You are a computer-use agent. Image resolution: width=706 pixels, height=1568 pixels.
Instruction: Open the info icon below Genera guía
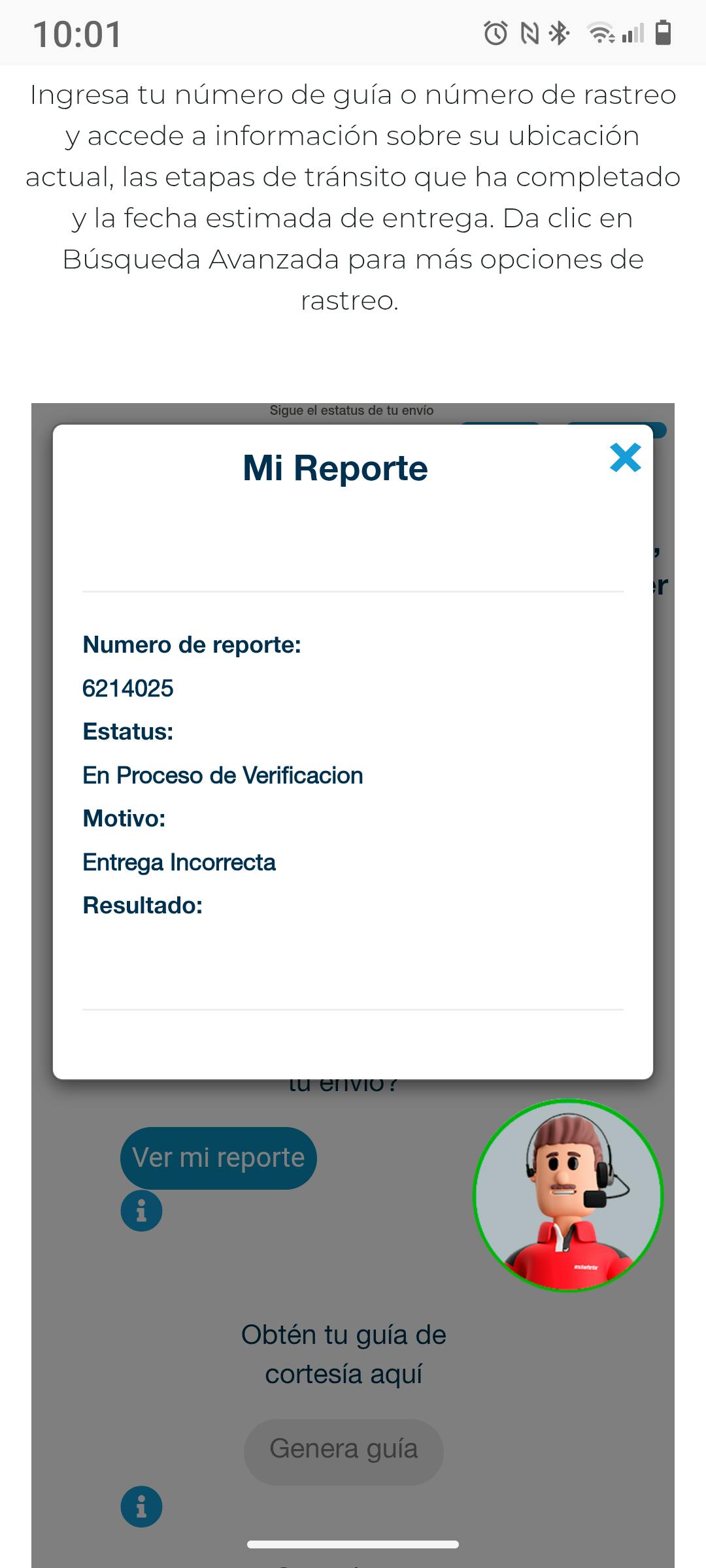point(141,1507)
